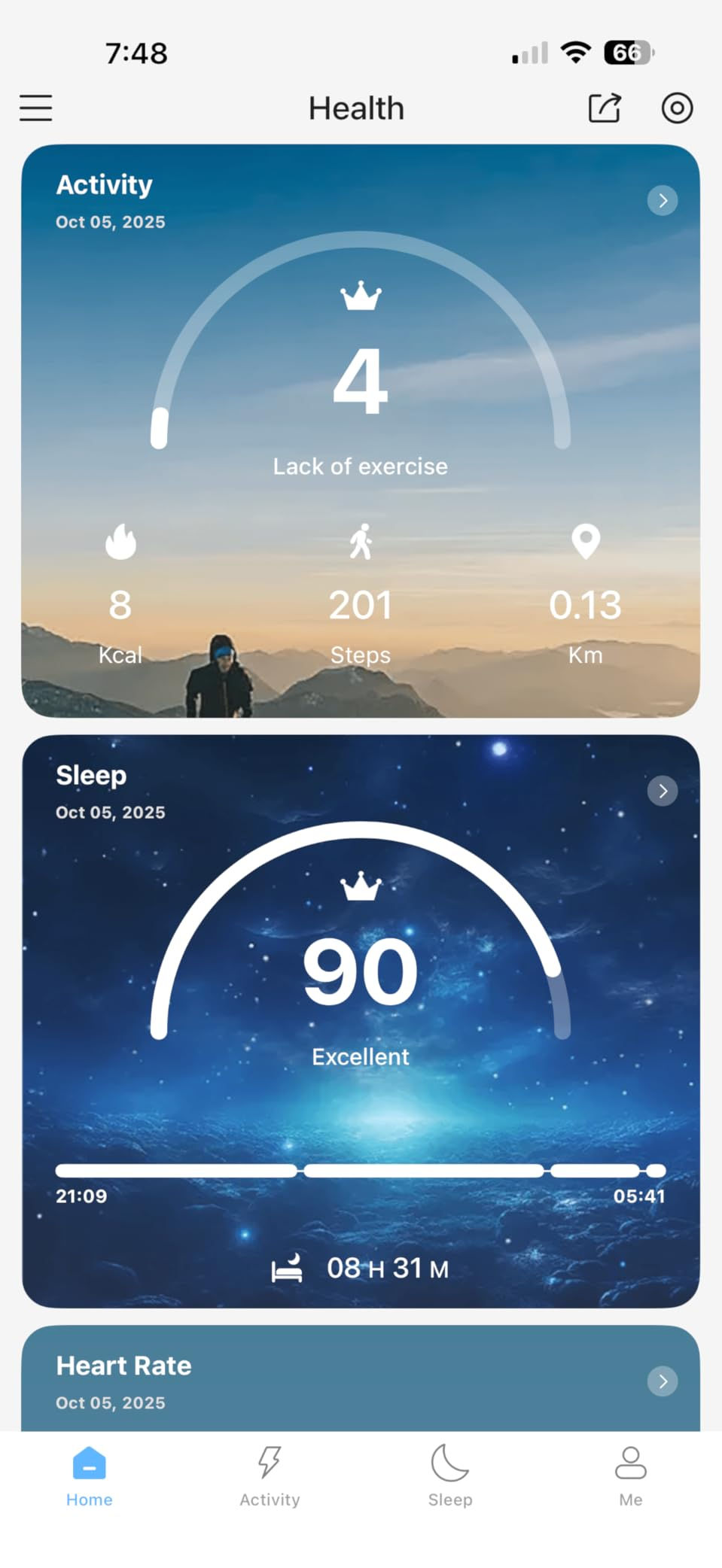
Task: Open the hamburger menu
Action: (x=35, y=108)
